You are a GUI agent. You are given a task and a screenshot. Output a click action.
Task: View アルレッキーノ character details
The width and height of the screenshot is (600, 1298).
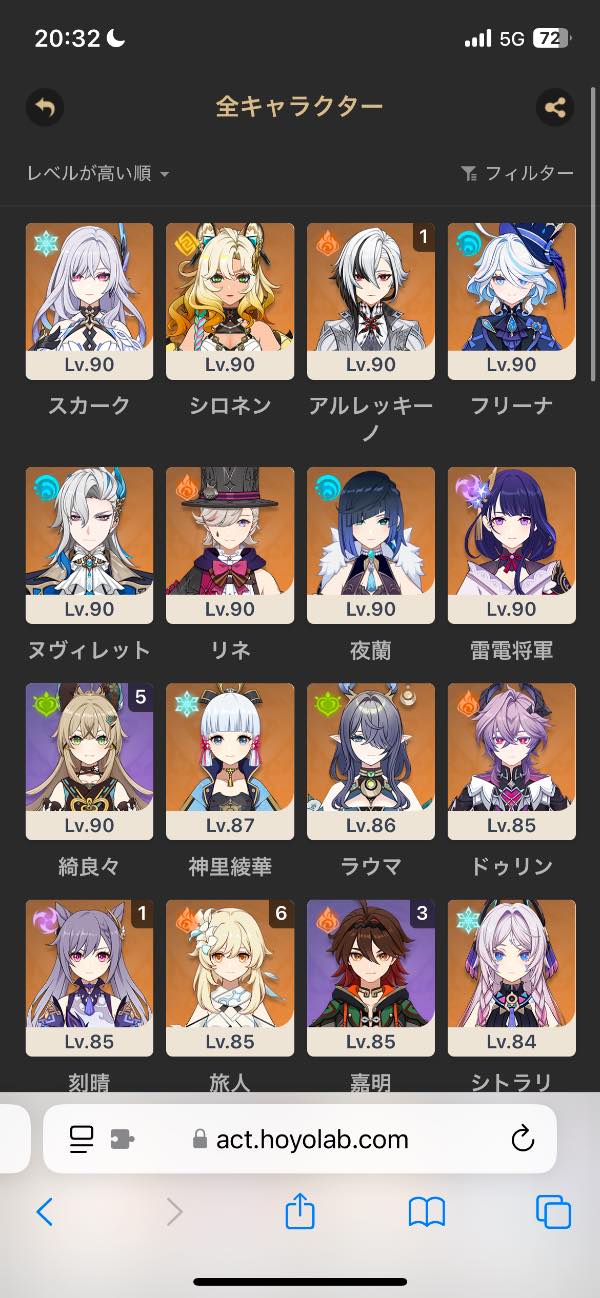371,301
